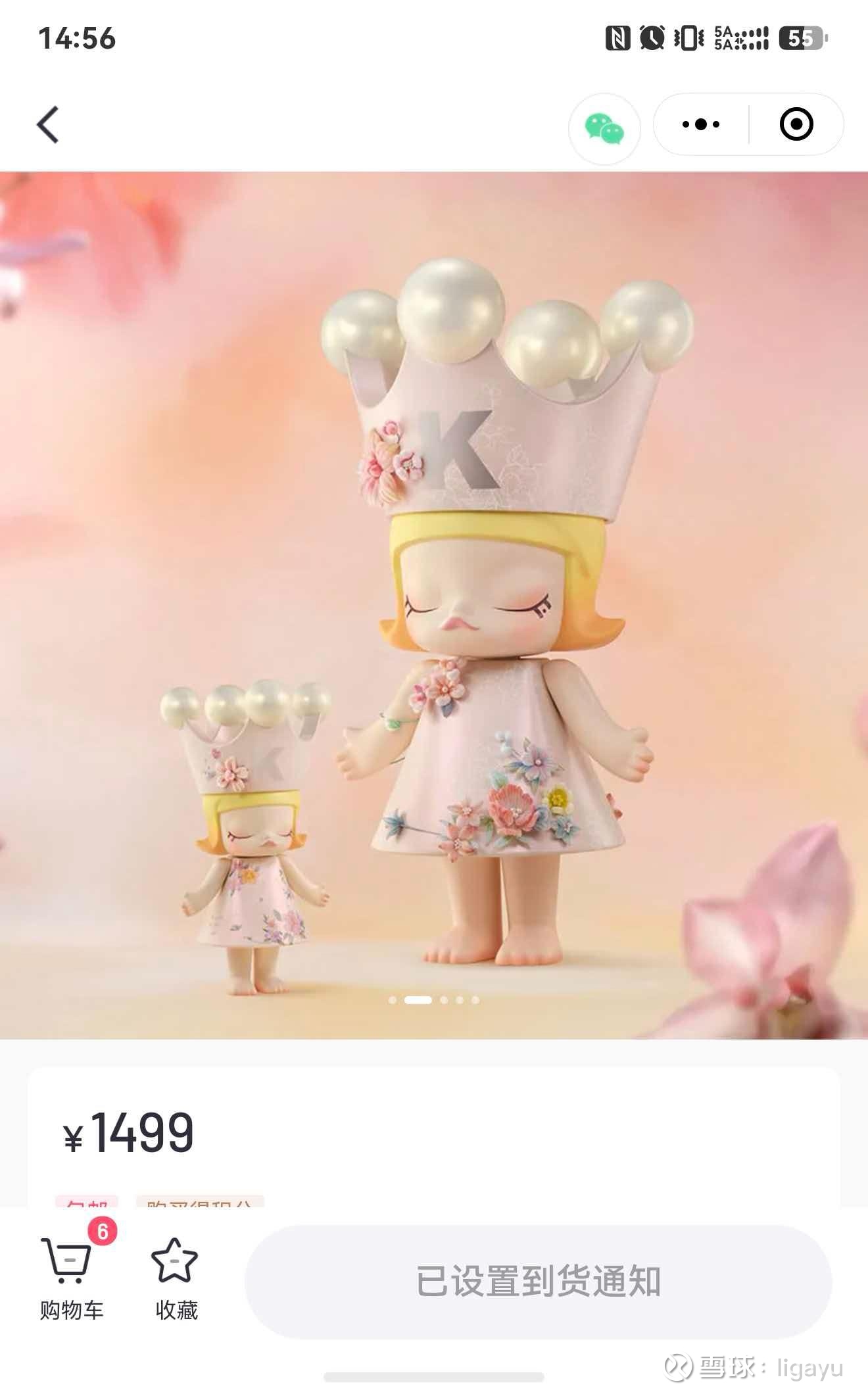This screenshot has height=1394, width=868.
Task: Close the mini-program with the circle button
Action: tap(796, 124)
